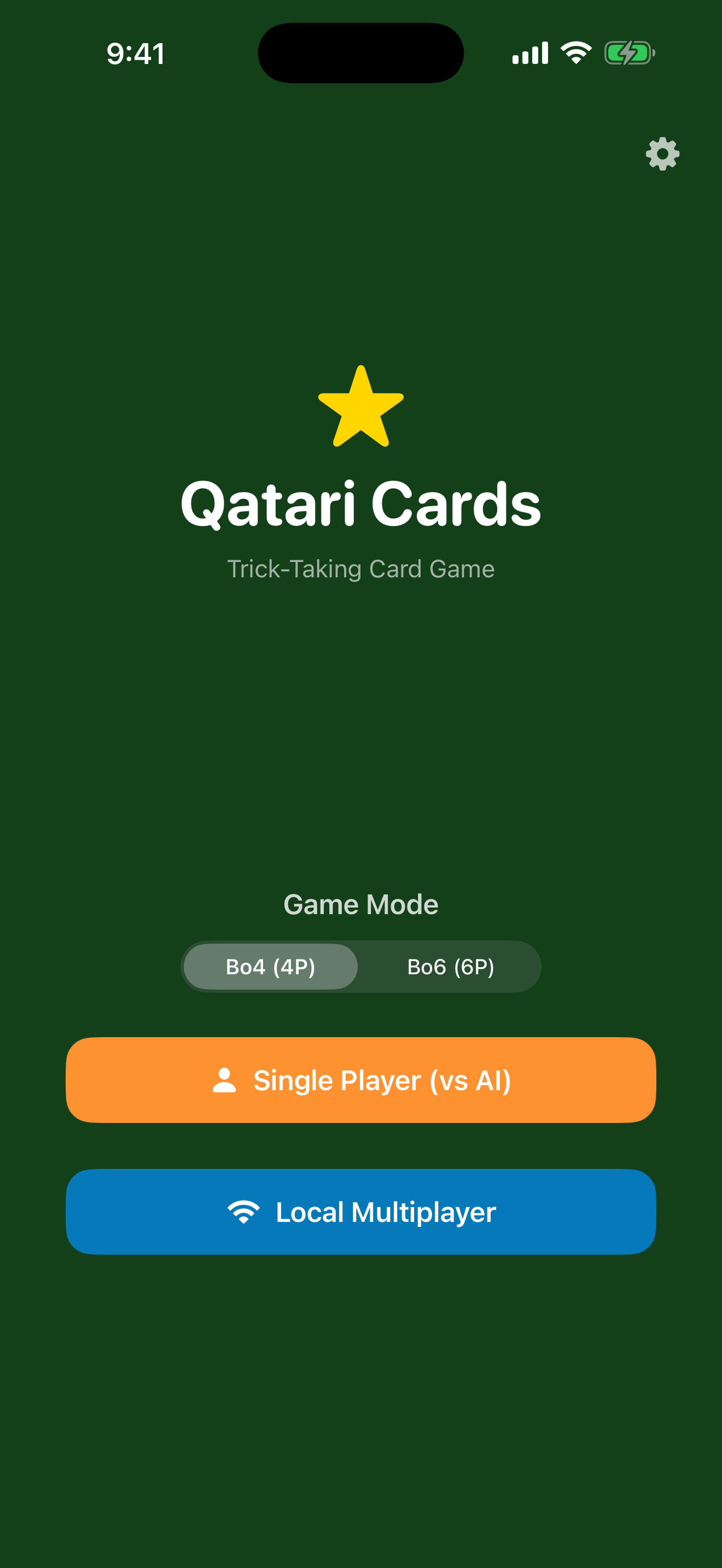Open the settings gear
The width and height of the screenshot is (722, 1568).
pos(662,155)
